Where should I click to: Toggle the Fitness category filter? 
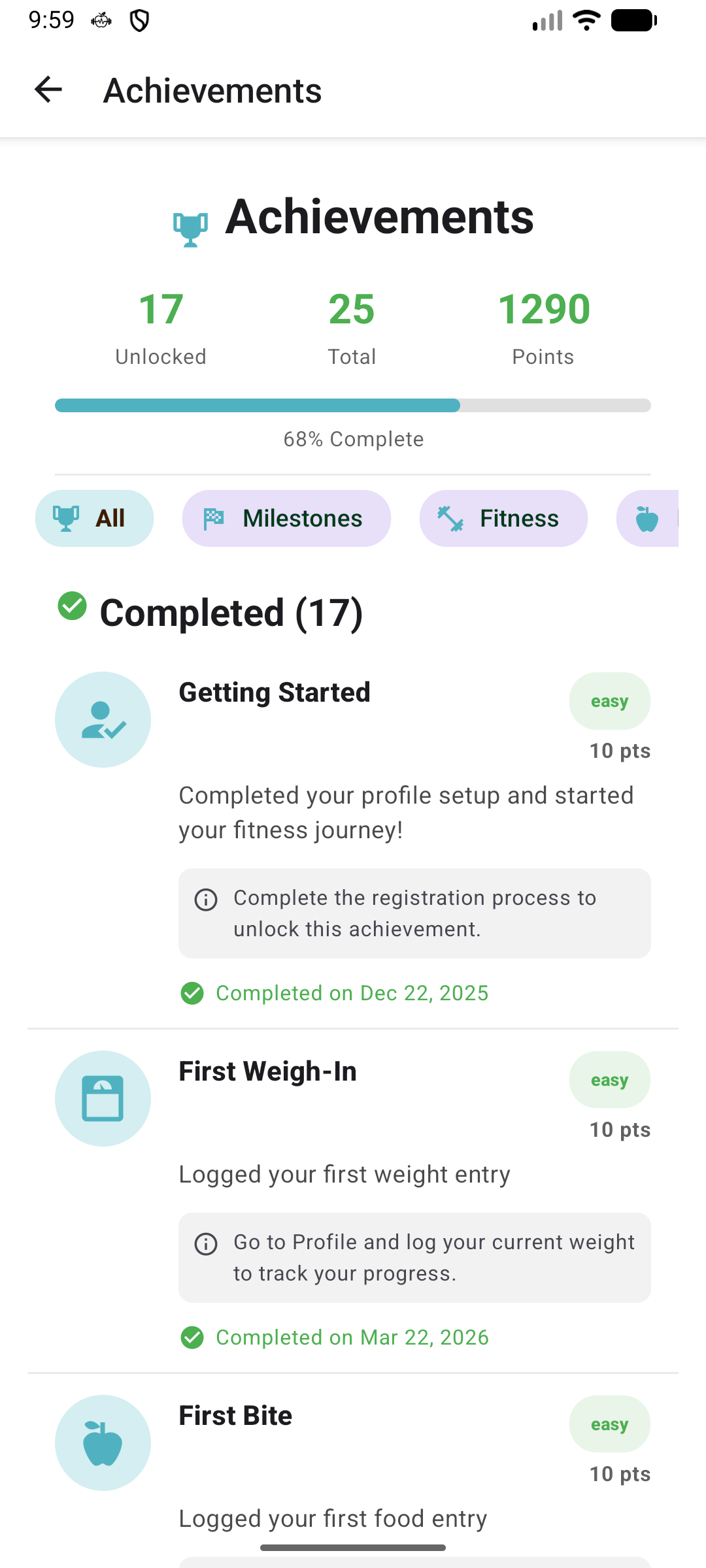point(503,518)
